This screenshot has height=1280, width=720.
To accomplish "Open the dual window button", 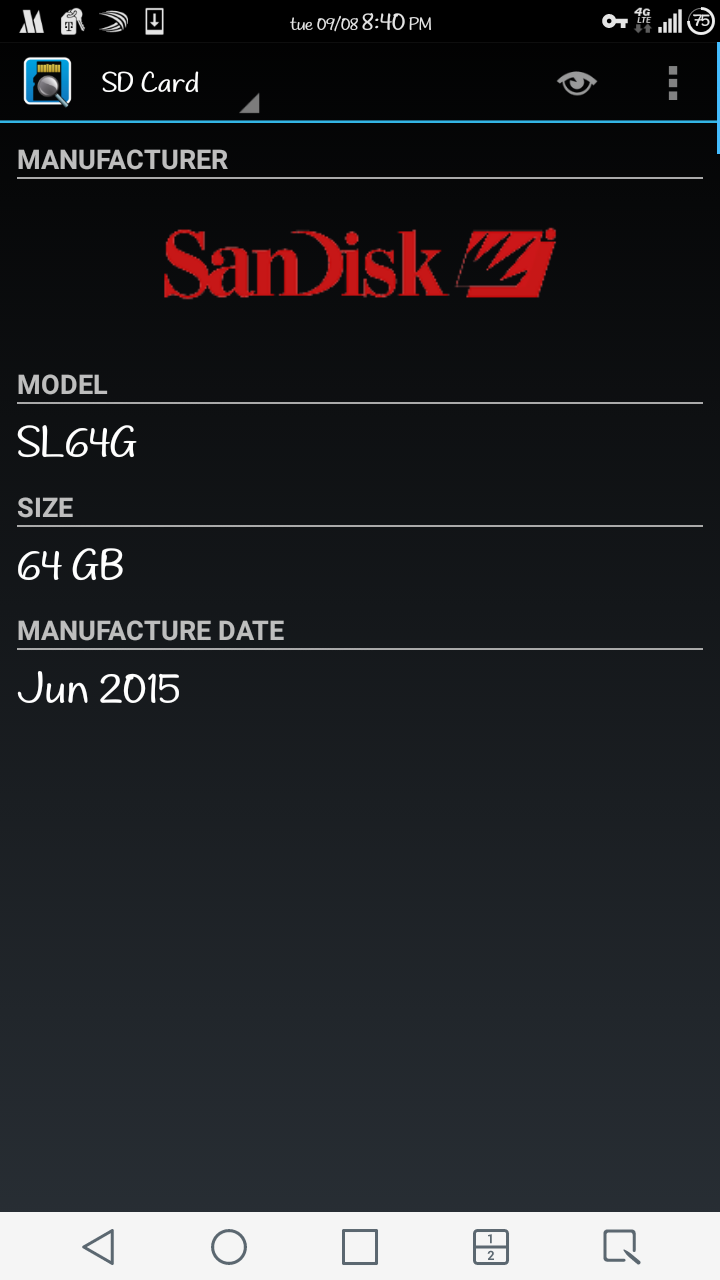I will point(490,1247).
